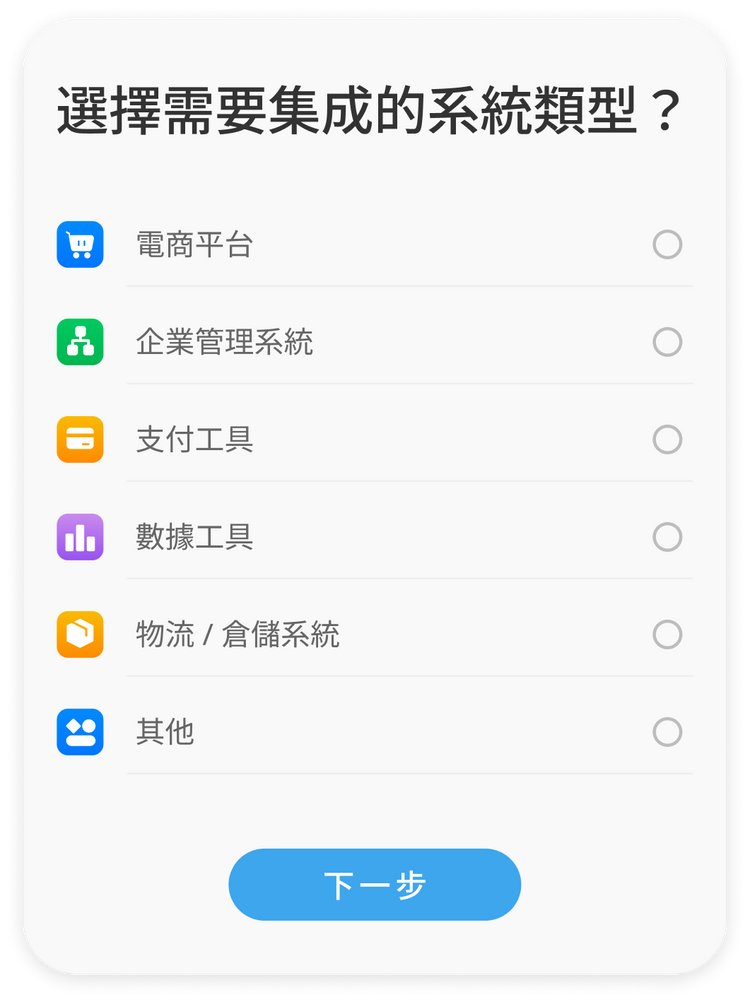The width and height of the screenshot is (750, 1002).
Task: Pick 數據工具 from the list
Action: tap(667, 537)
